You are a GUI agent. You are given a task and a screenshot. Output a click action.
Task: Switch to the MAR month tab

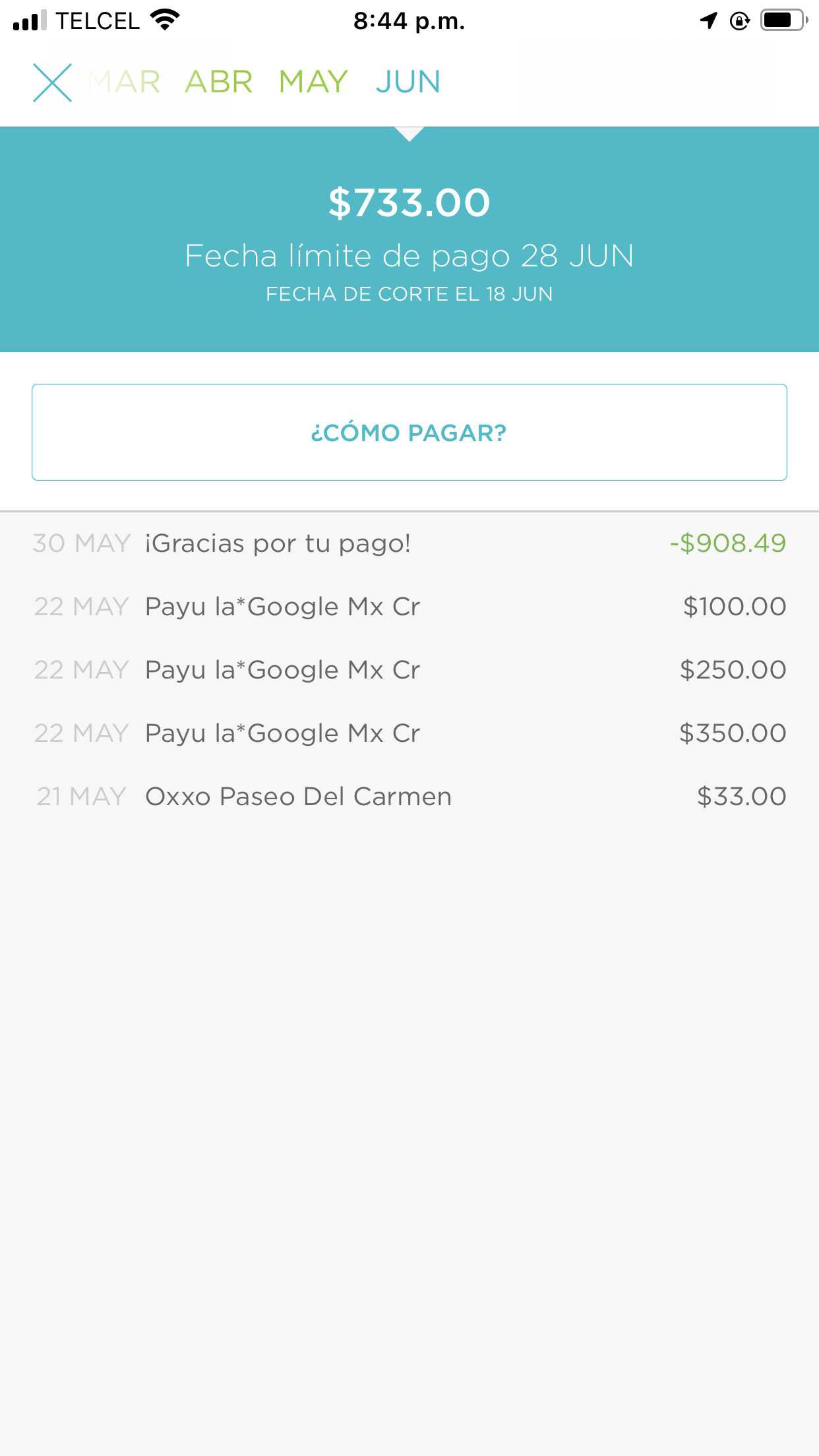[125, 82]
